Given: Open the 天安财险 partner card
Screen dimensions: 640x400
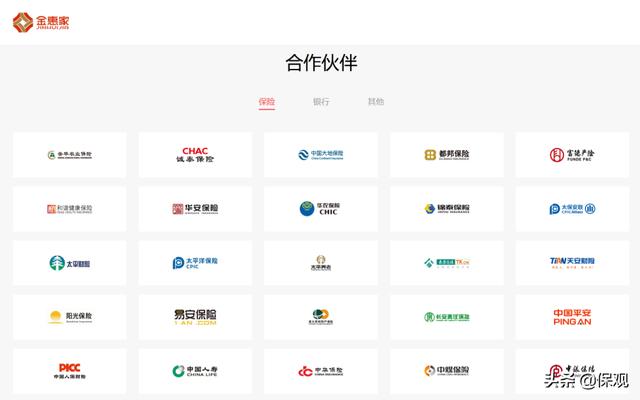Looking at the screenshot, I should coord(572,263).
